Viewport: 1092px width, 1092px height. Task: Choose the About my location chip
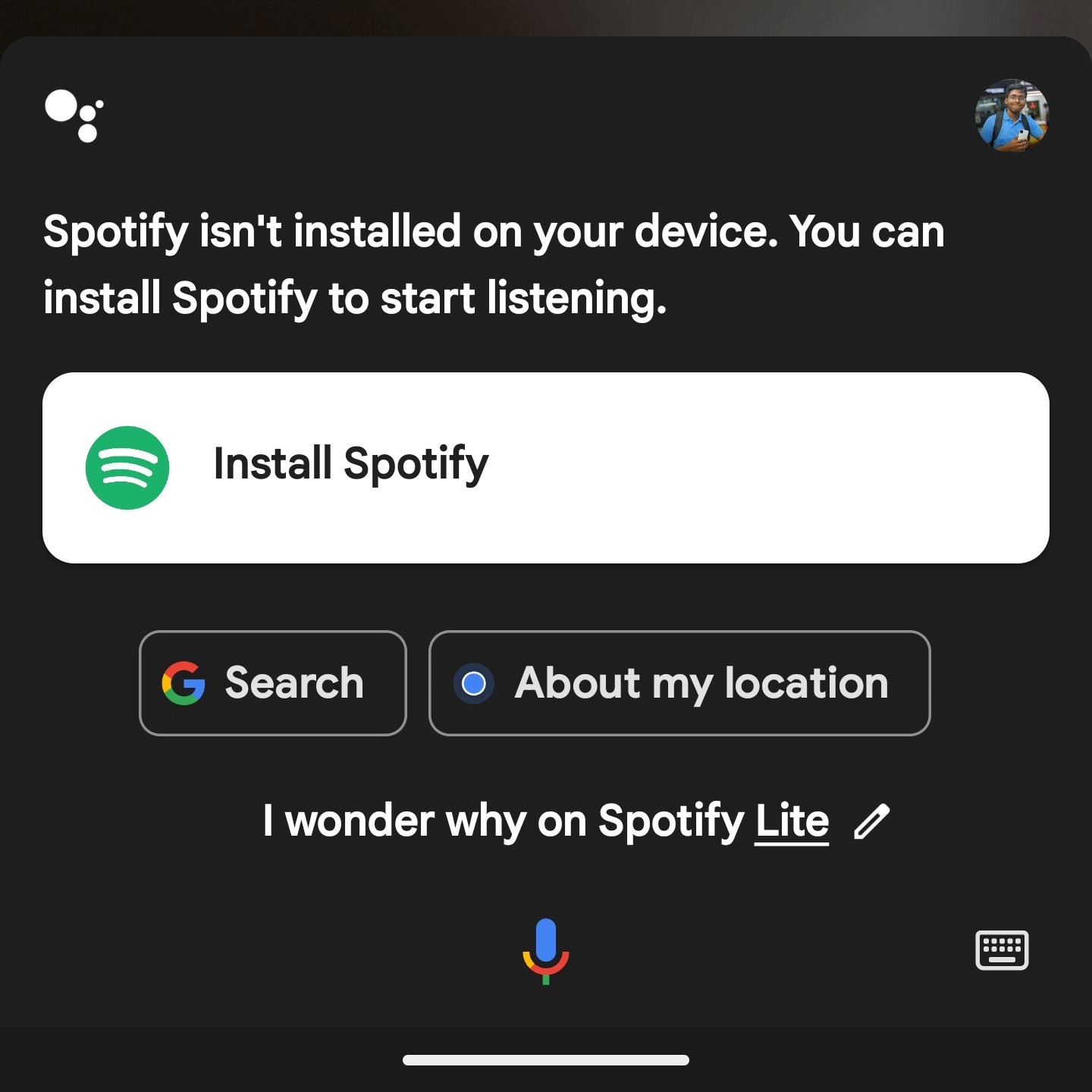679,682
